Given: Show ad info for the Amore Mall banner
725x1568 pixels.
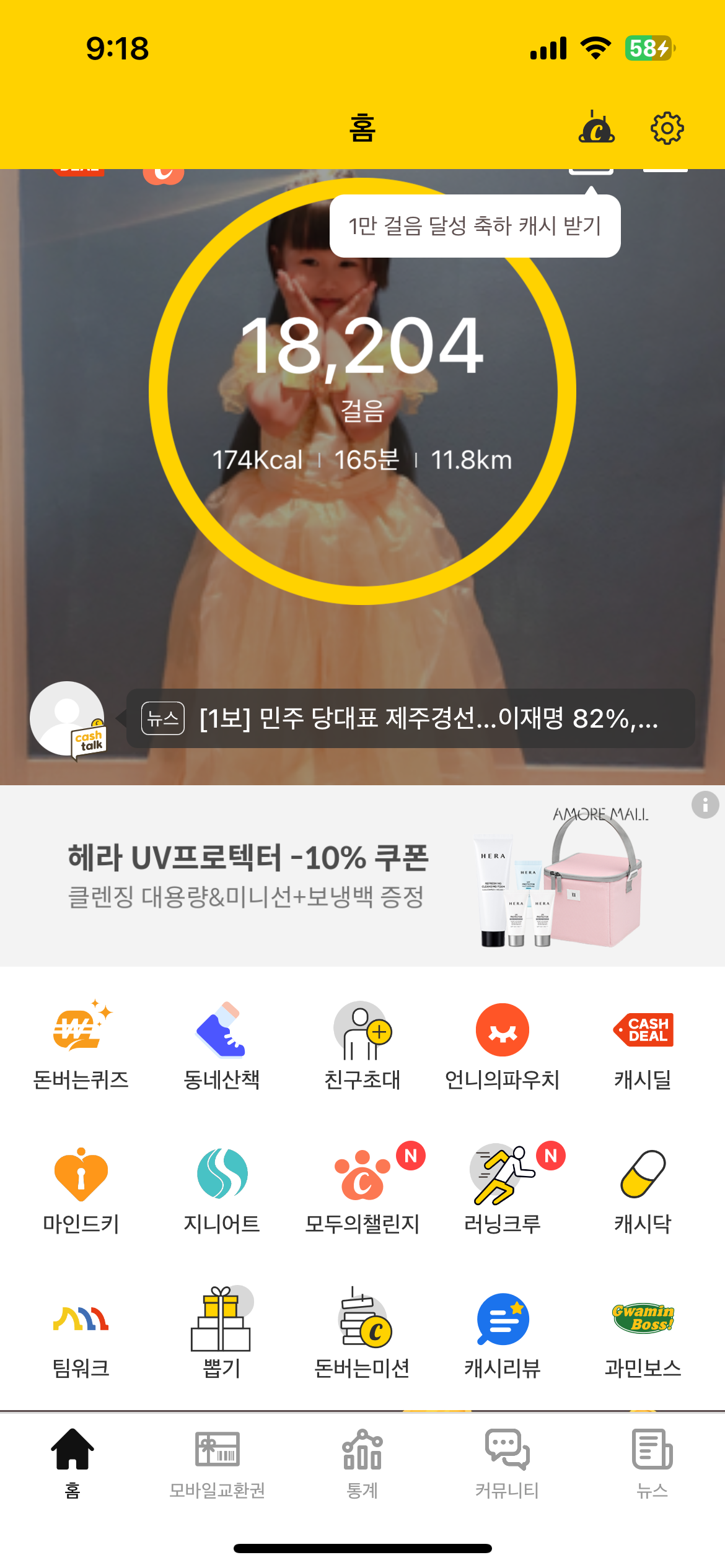Looking at the screenshot, I should (x=705, y=805).
